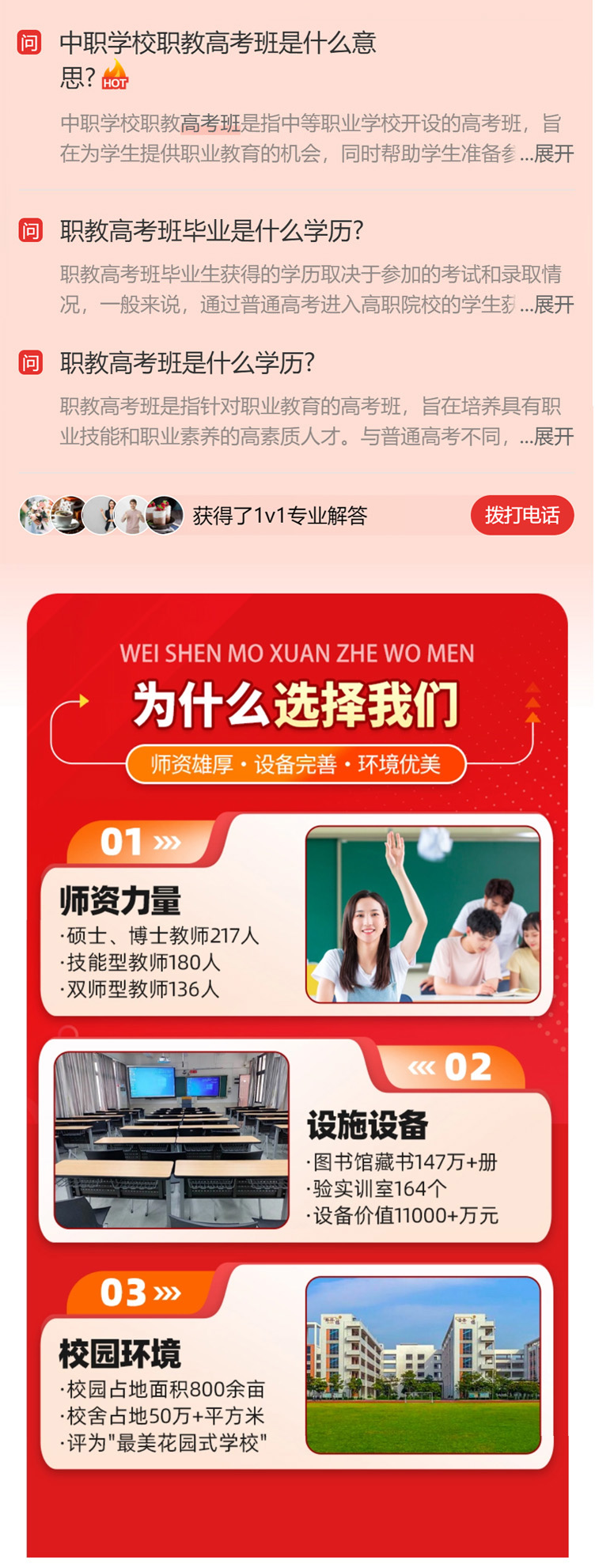Screen dimensions: 595x1568
Task: Tap the 拨打电话 button
Action: 522,516
